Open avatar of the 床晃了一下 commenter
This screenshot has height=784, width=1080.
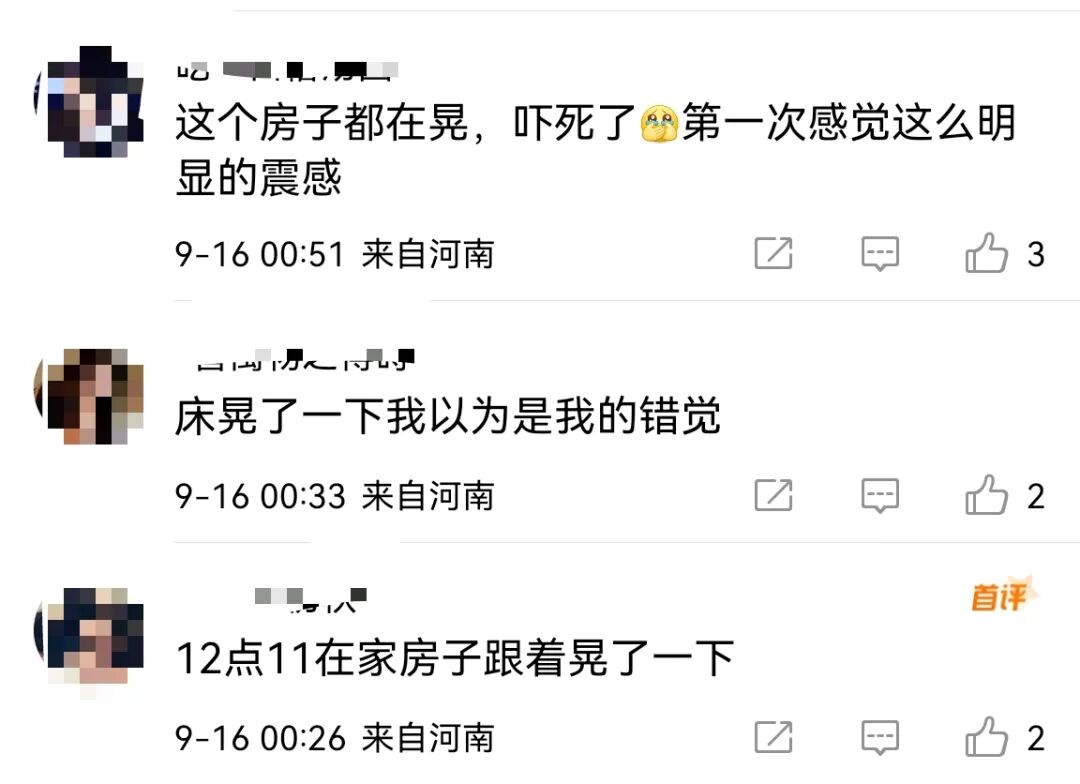tap(92, 396)
